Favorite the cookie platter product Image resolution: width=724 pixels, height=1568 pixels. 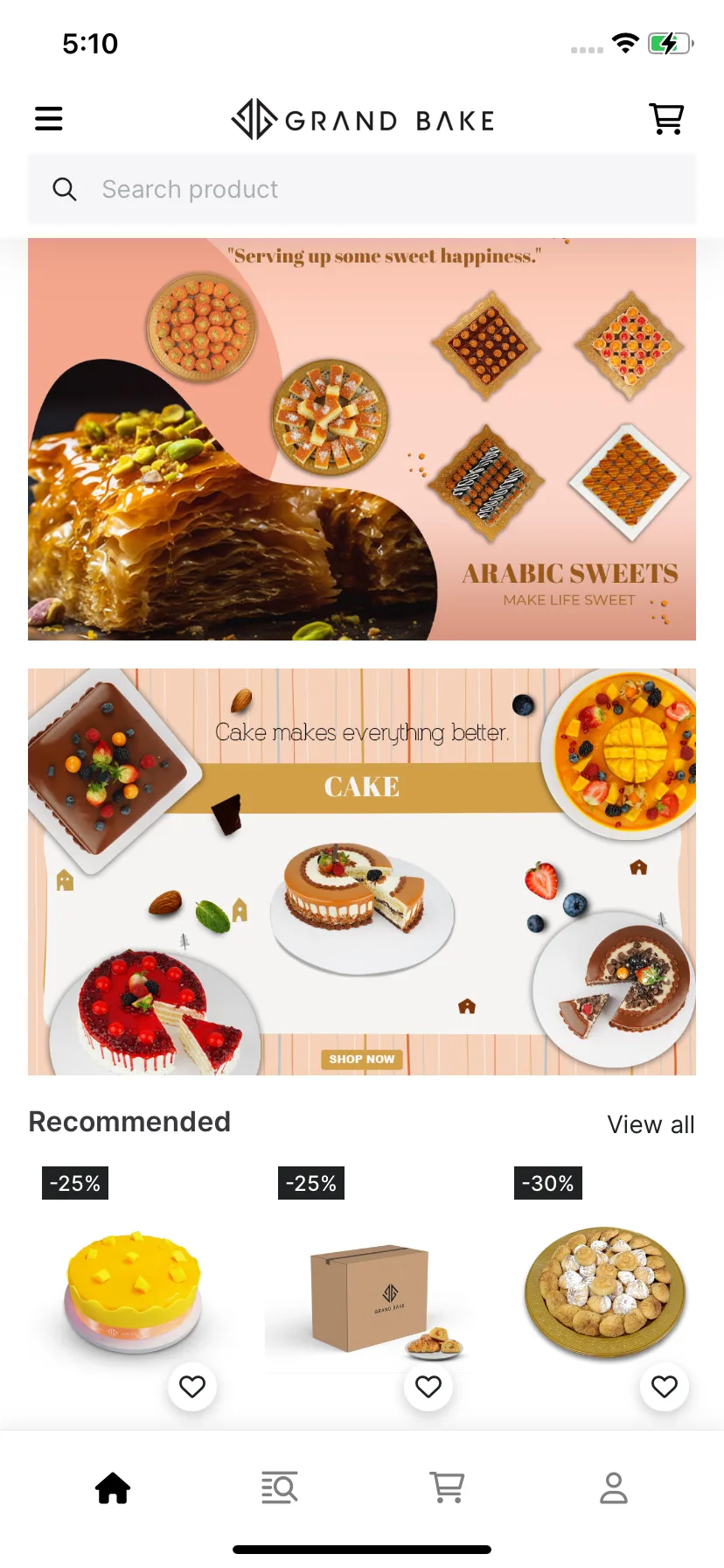665,1386
